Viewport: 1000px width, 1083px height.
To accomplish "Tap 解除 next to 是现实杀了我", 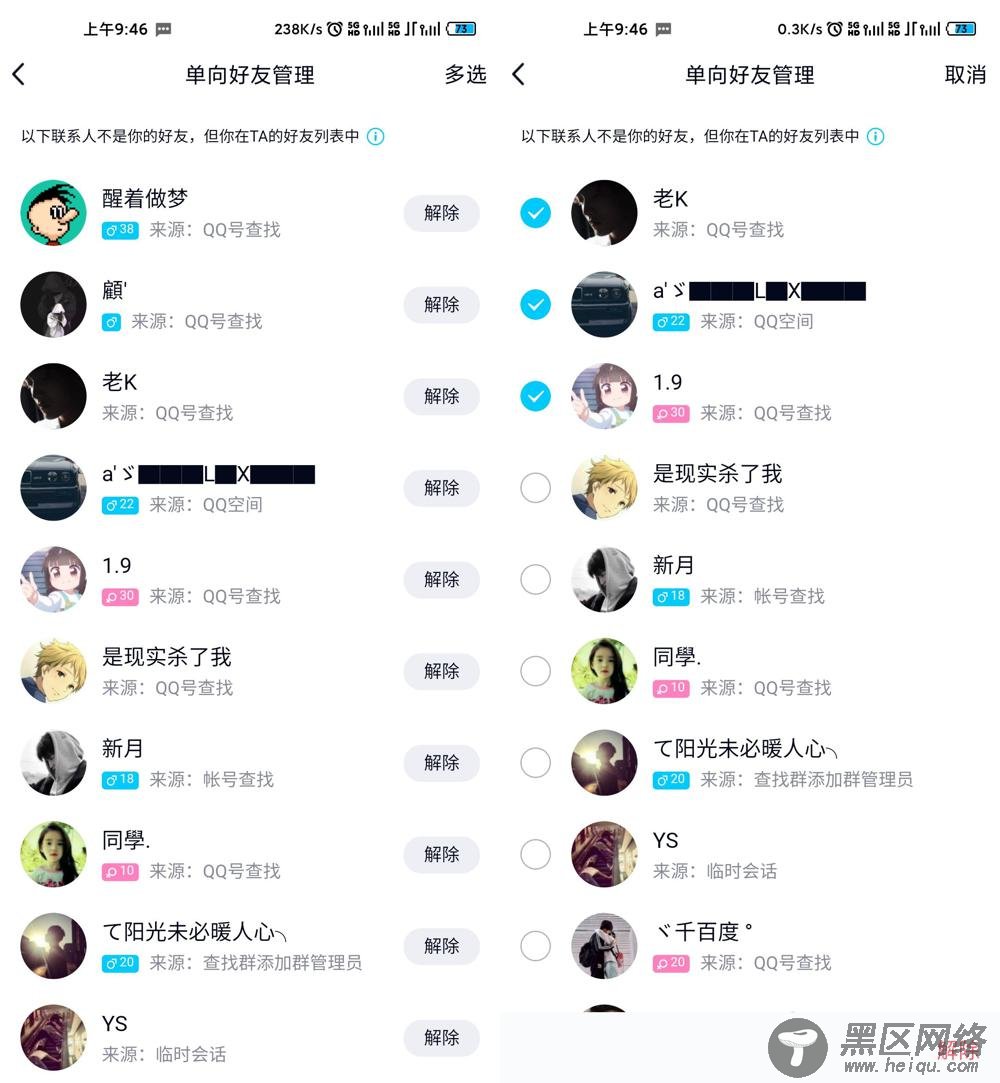I will (441, 671).
